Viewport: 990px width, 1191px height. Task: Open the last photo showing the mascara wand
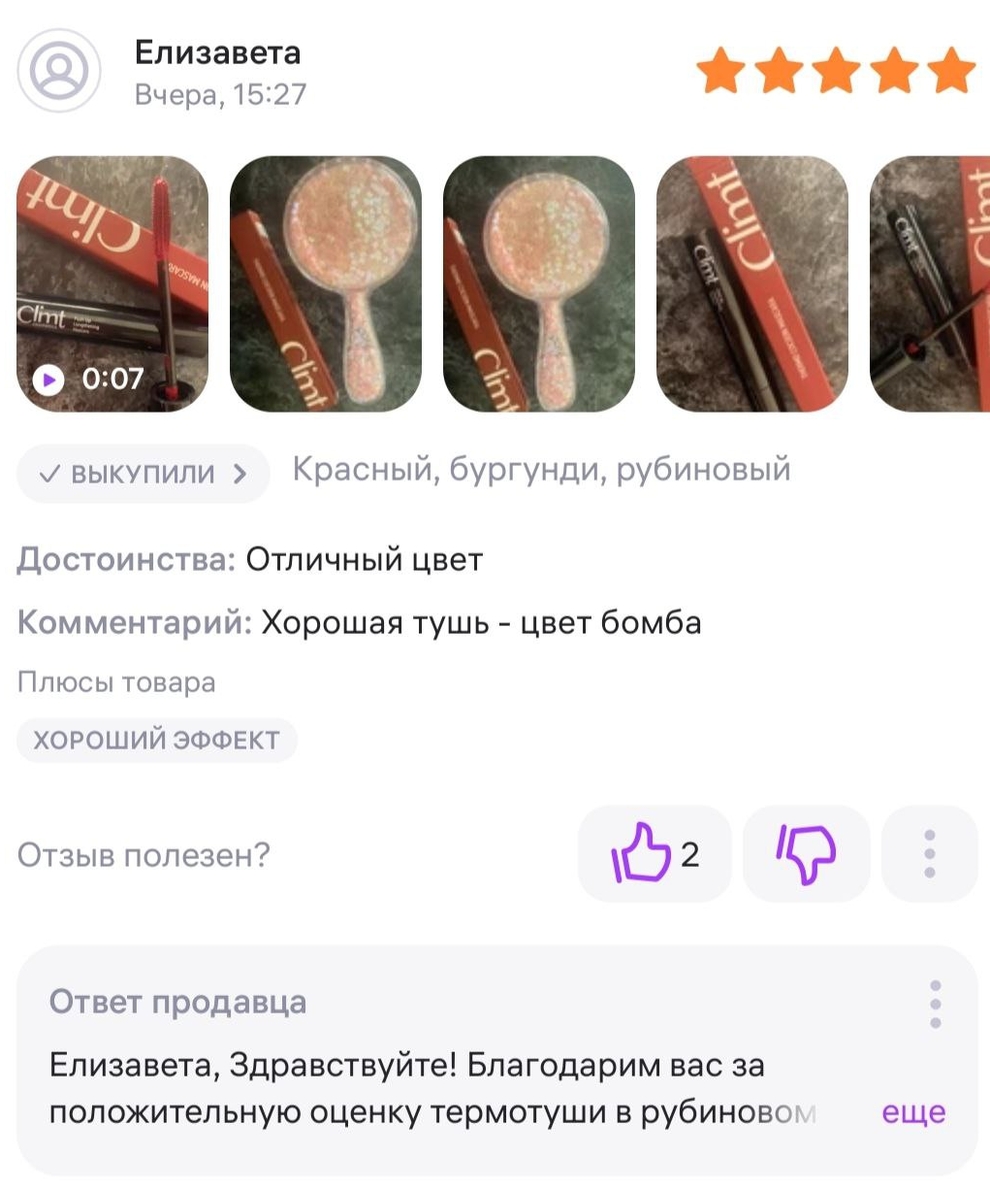pos(929,284)
